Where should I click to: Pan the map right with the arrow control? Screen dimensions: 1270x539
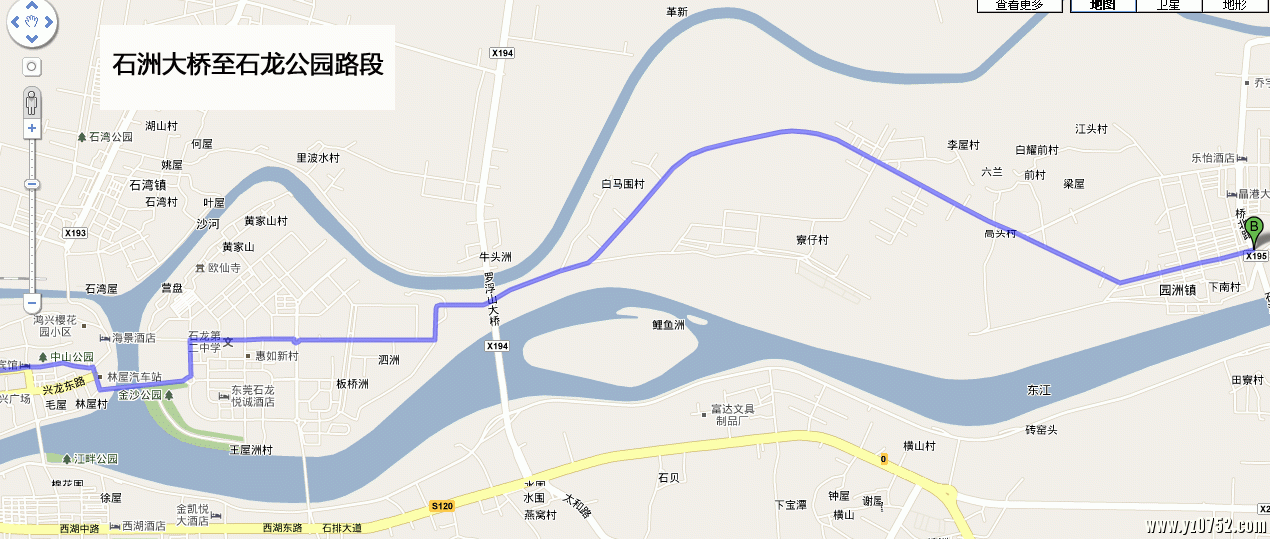[50, 22]
